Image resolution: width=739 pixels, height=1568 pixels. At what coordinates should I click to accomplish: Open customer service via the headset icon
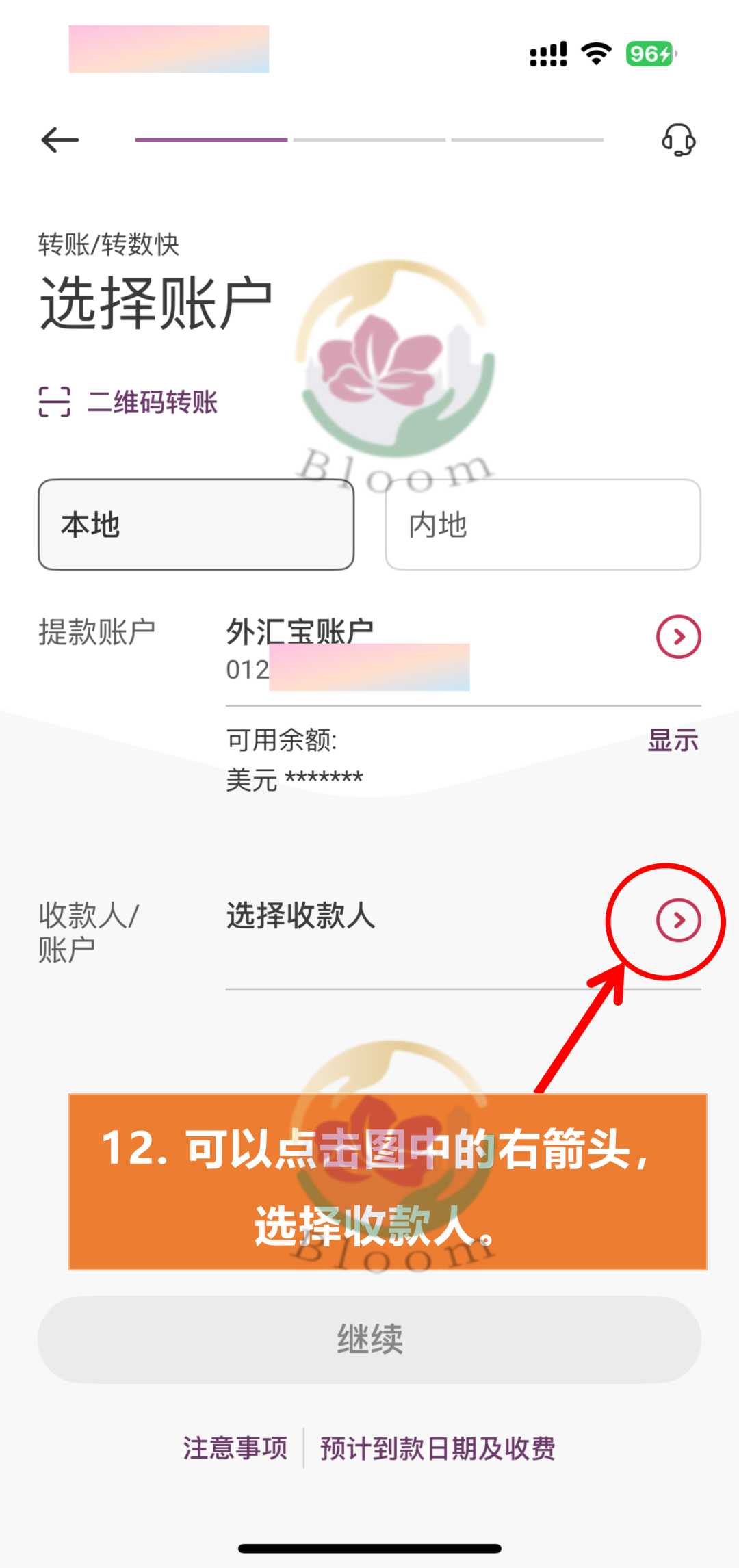(678, 140)
